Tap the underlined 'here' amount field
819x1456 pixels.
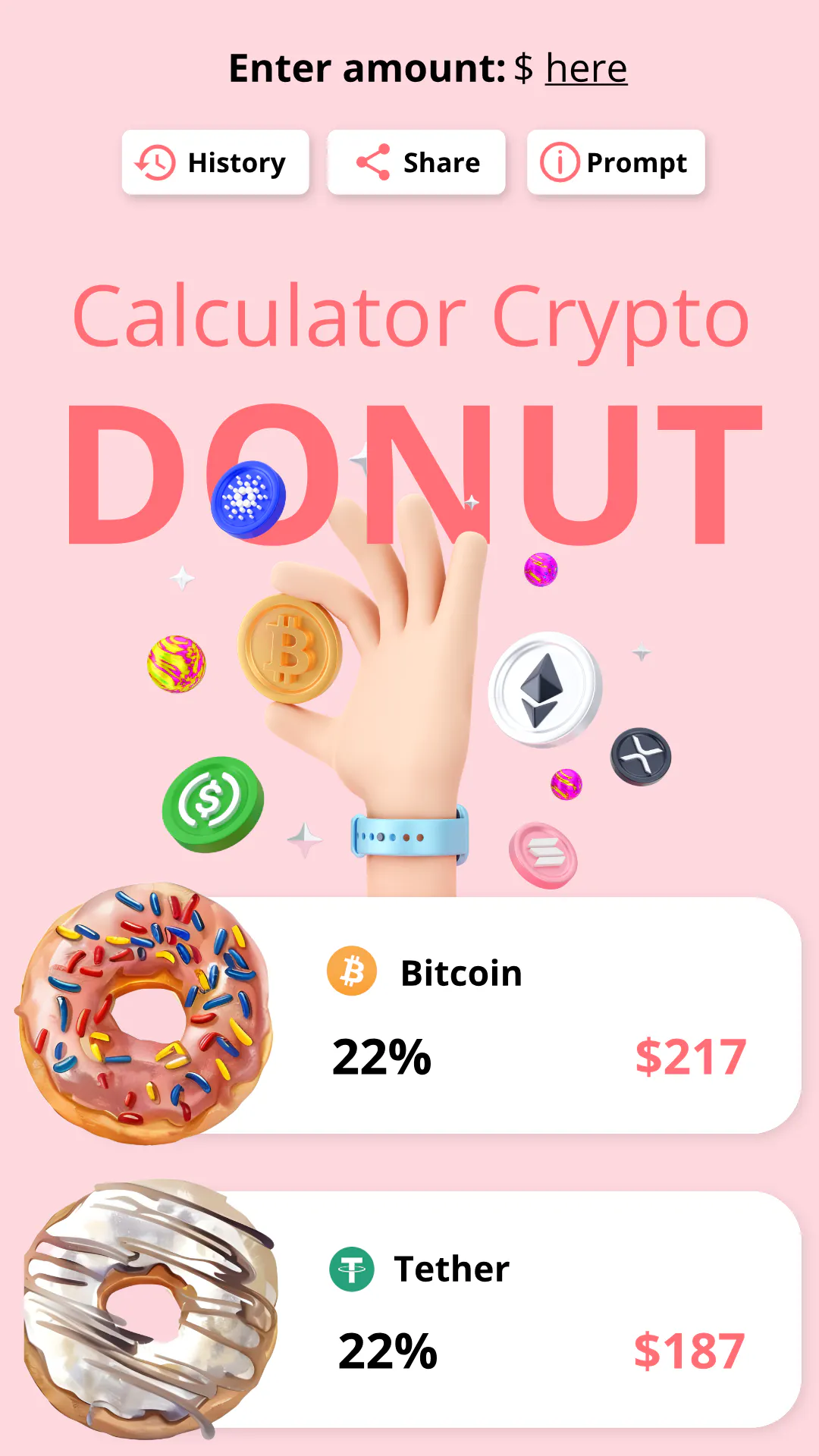[x=586, y=69]
